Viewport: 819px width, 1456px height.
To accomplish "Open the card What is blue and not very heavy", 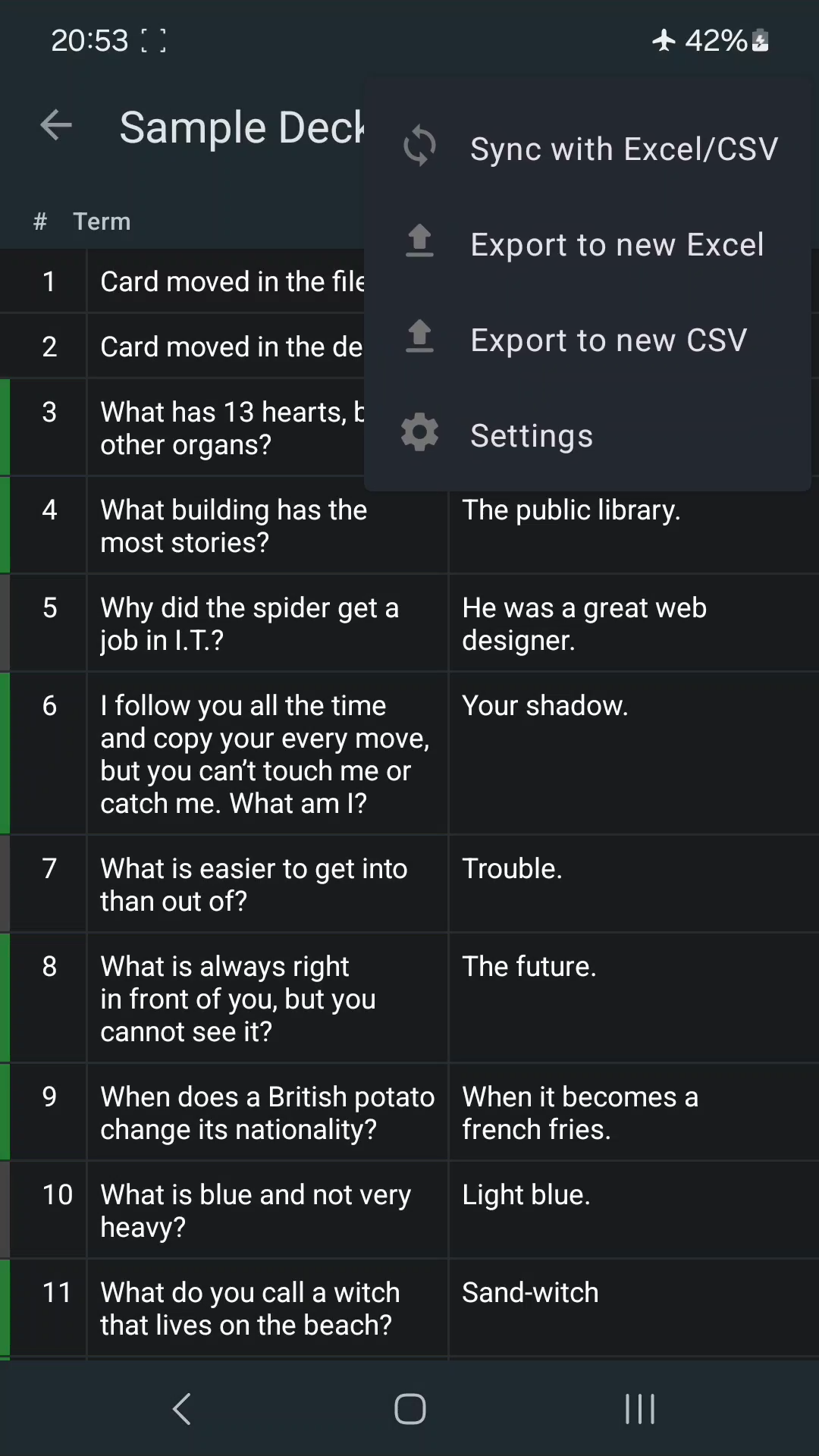I will tap(409, 1210).
